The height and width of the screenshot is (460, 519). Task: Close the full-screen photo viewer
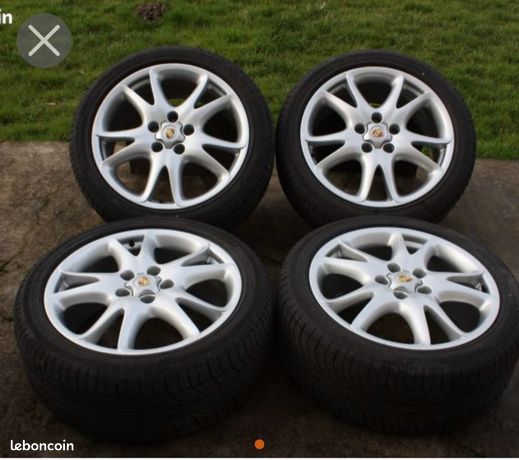click(44, 40)
